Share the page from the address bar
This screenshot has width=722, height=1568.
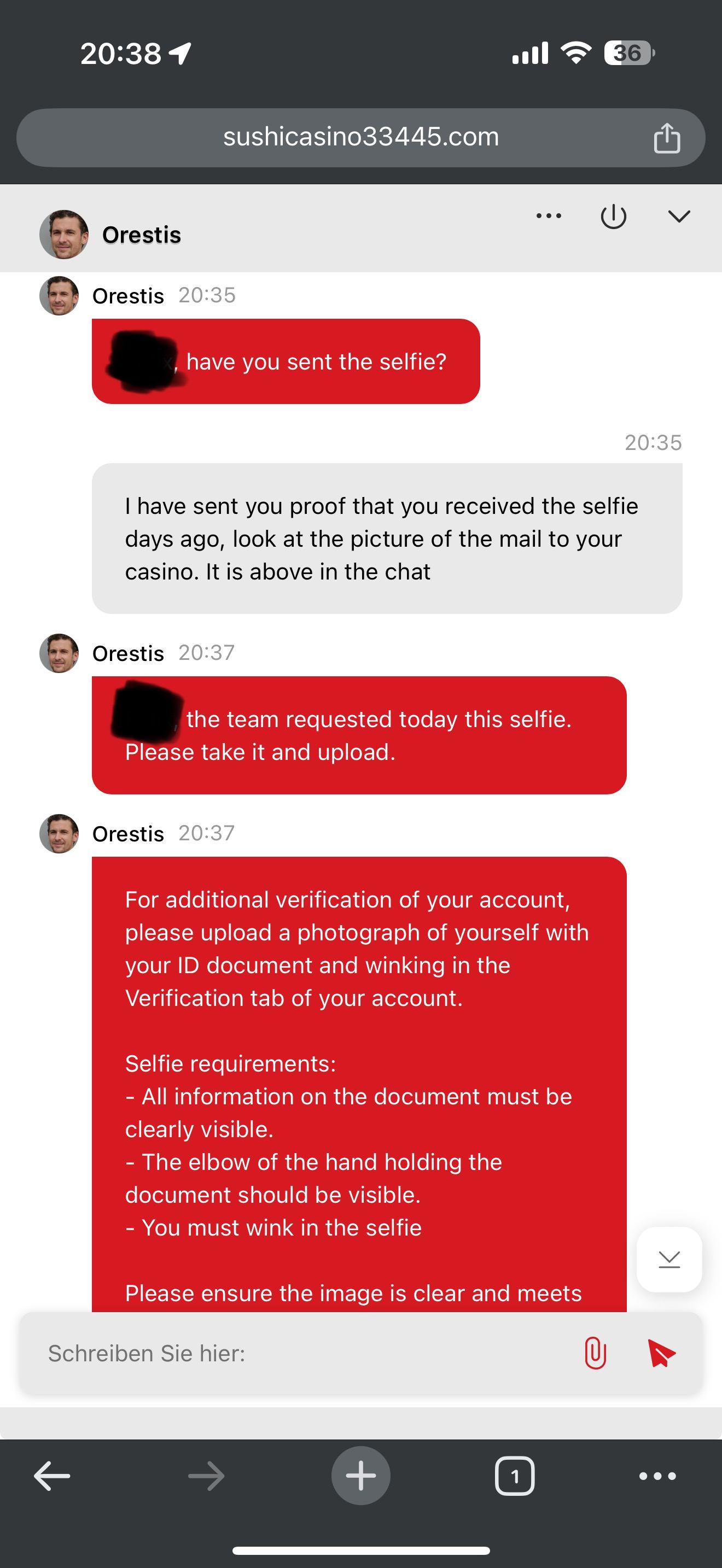(667, 138)
